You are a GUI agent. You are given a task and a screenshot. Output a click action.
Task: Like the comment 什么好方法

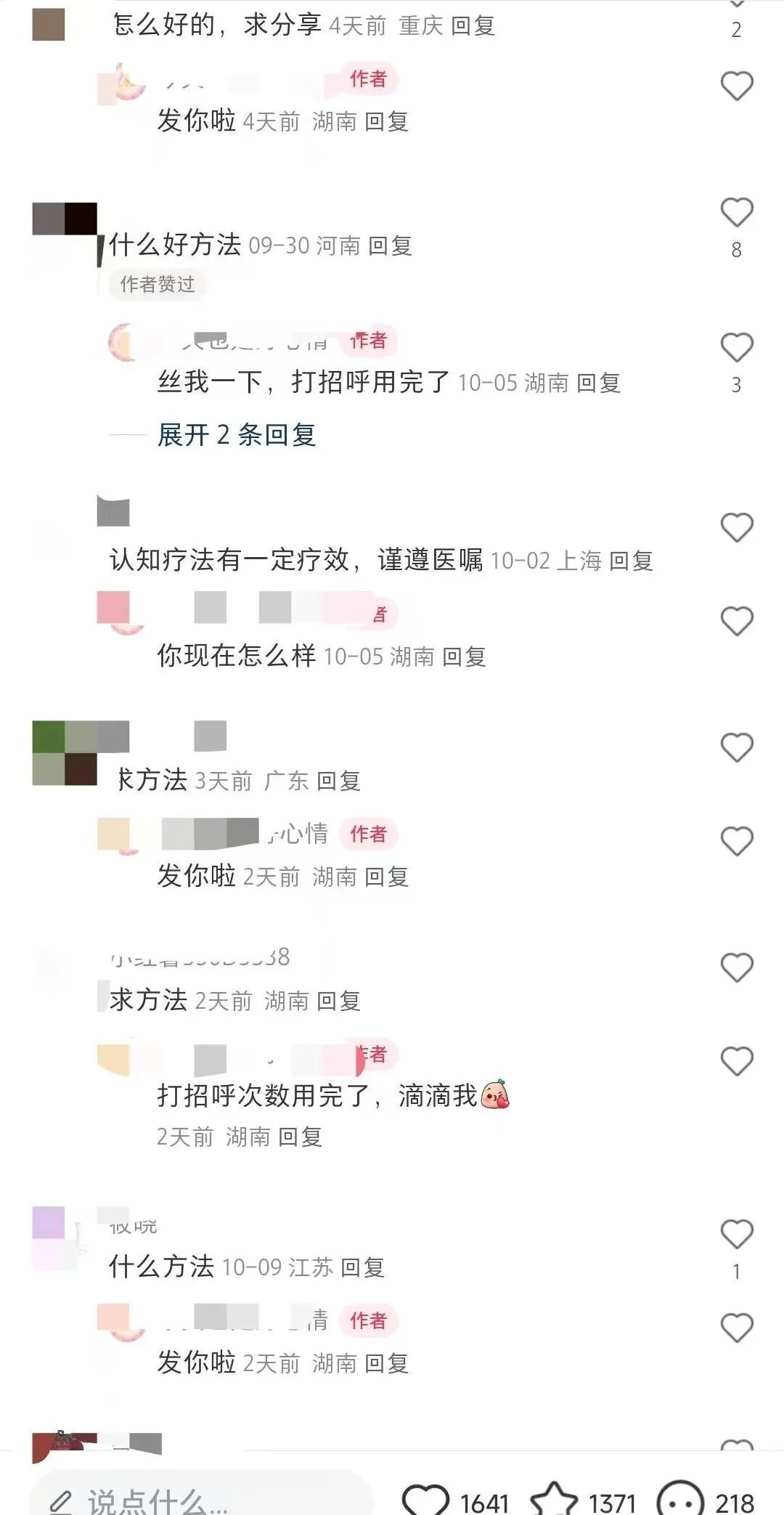point(736,213)
